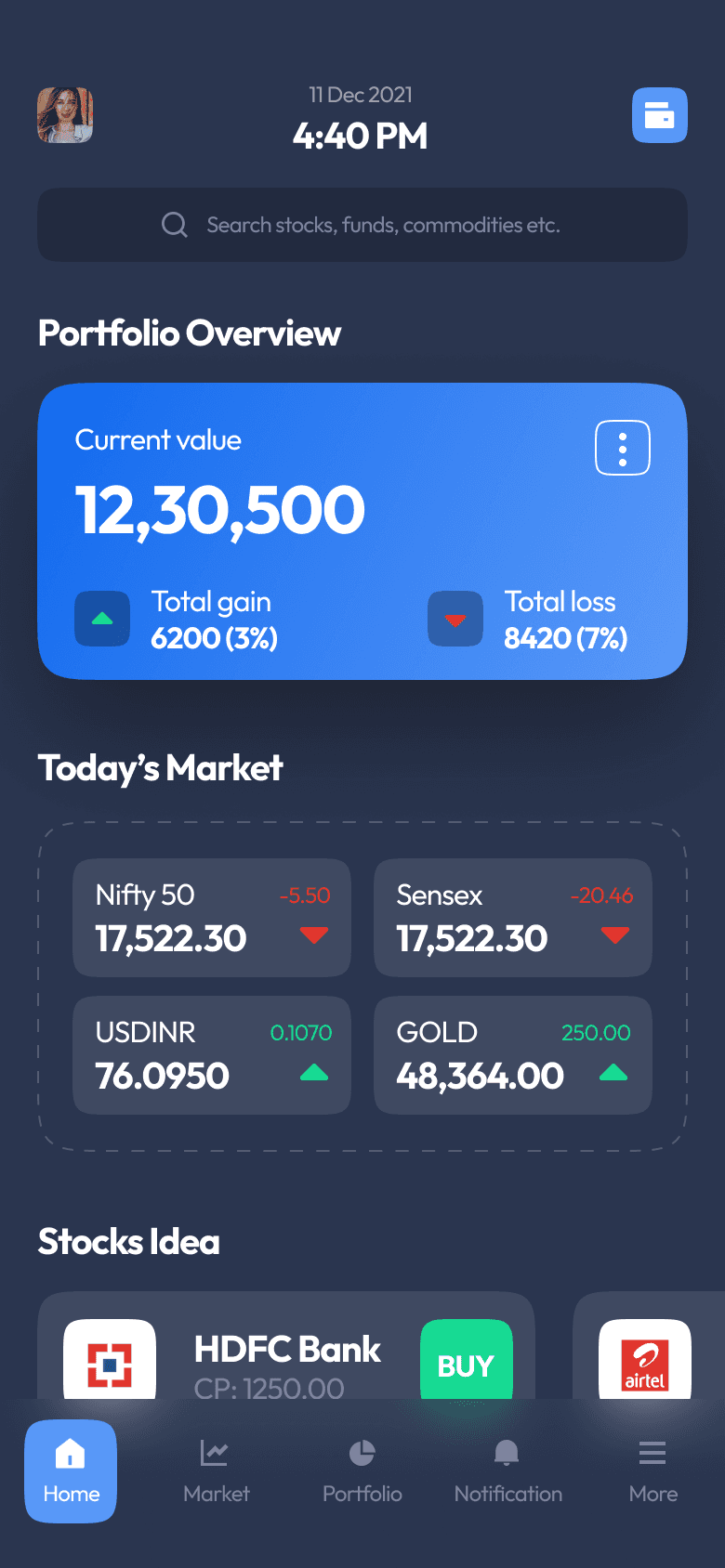The width and height of the screenshot is (725, 1568).
Task: Open the Nifty 50 market card
Action: [x=212, y=918]
